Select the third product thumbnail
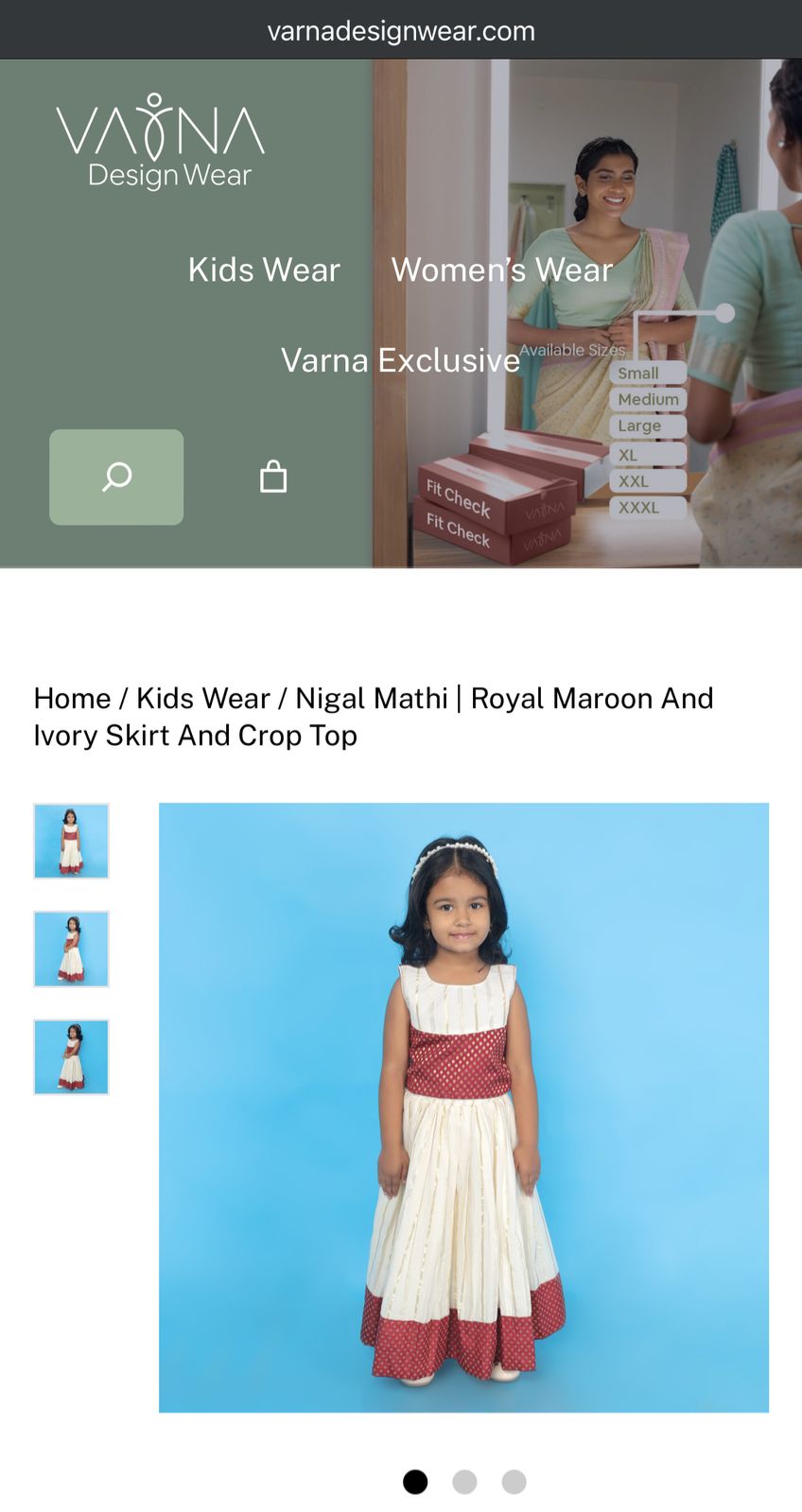This screenshot has height=1512, width=802. click(x=71, y=1056)
